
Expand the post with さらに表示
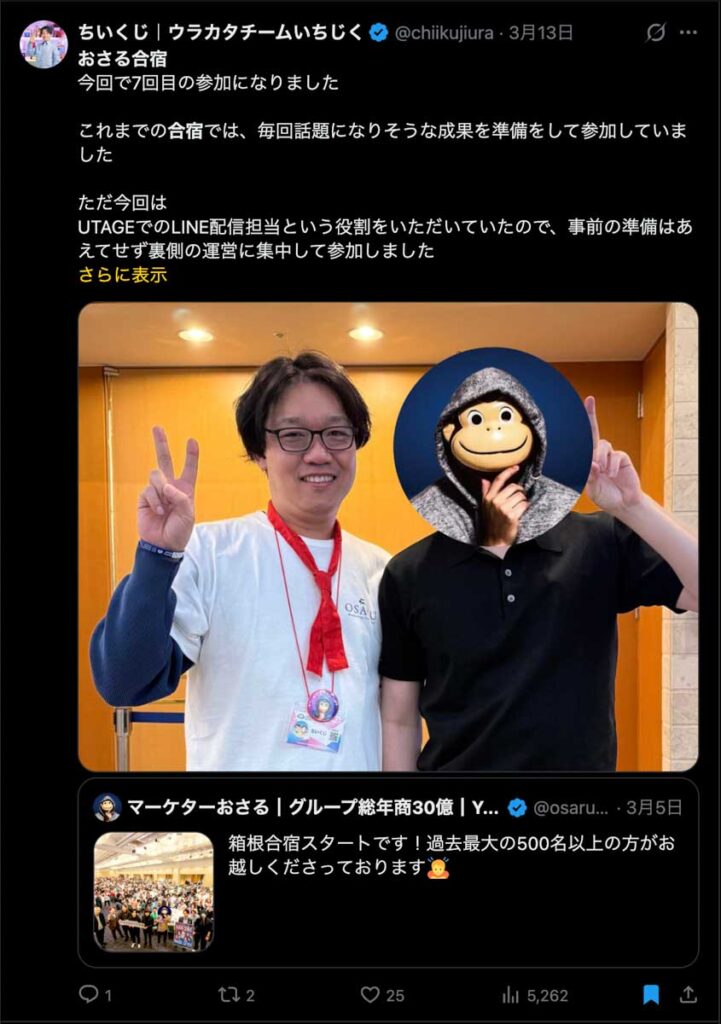[123, 275]
